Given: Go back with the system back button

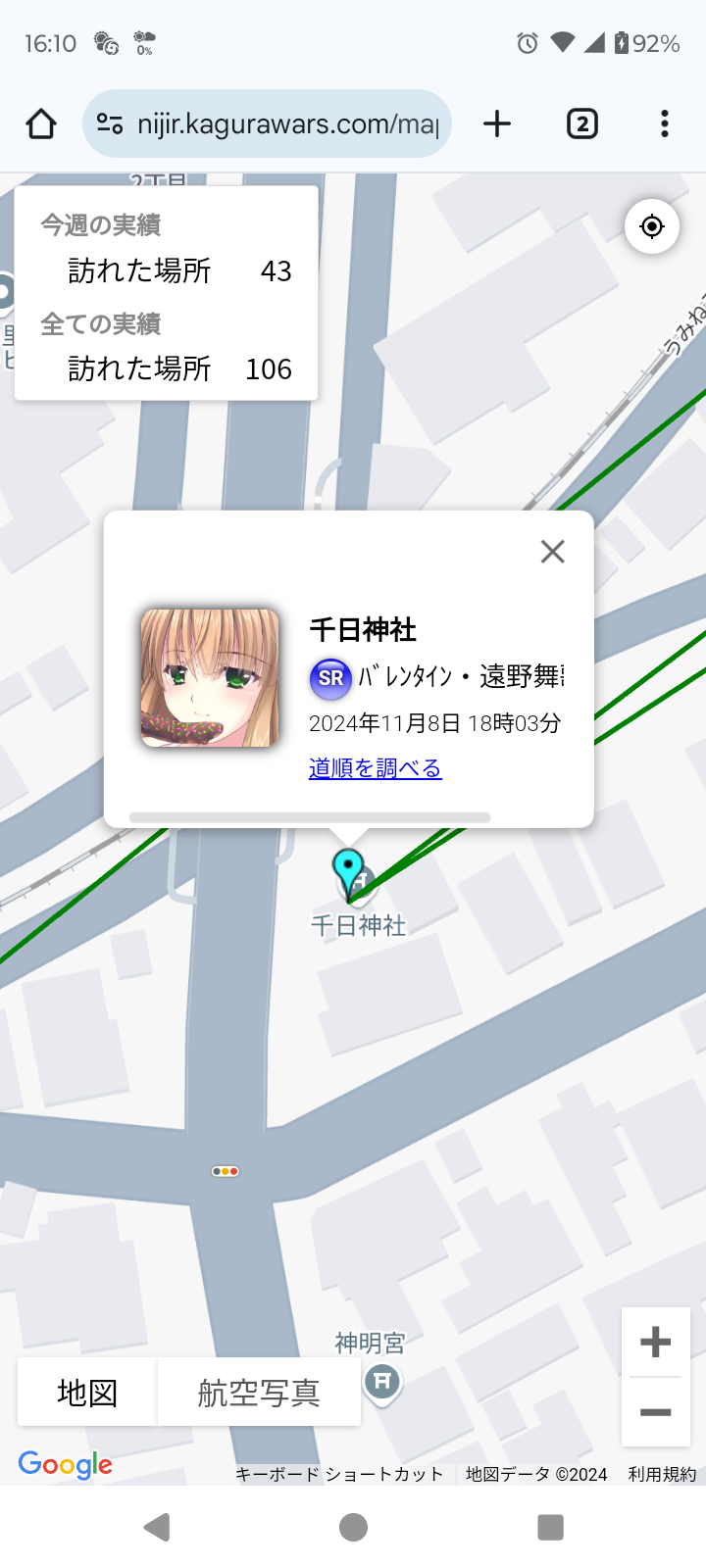Looking at the screenshot, I should tap(157, 1527).
